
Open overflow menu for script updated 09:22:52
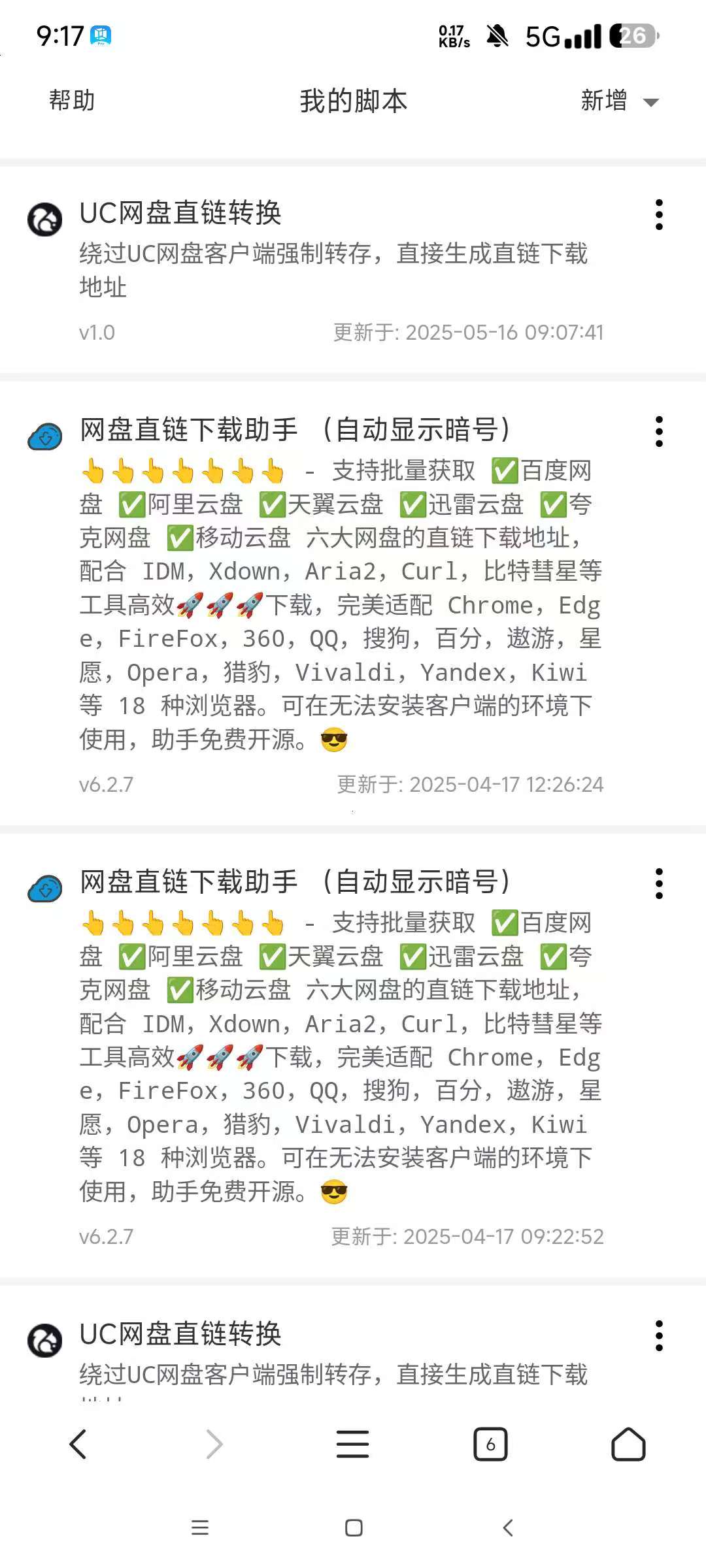658,884
